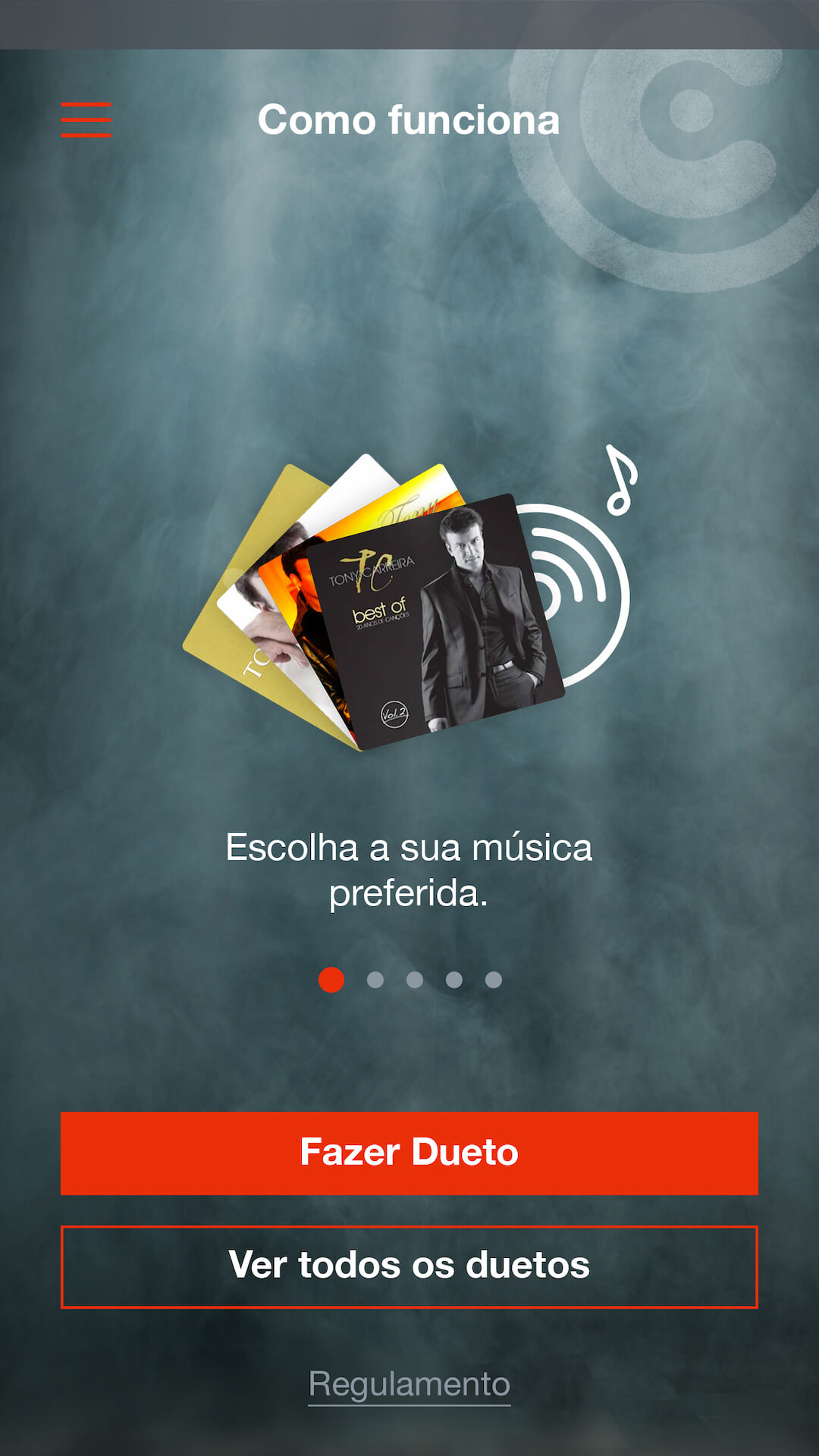Select the last tutorial page dot
This screenshot has height=1456, width=819.
[494, 980]
